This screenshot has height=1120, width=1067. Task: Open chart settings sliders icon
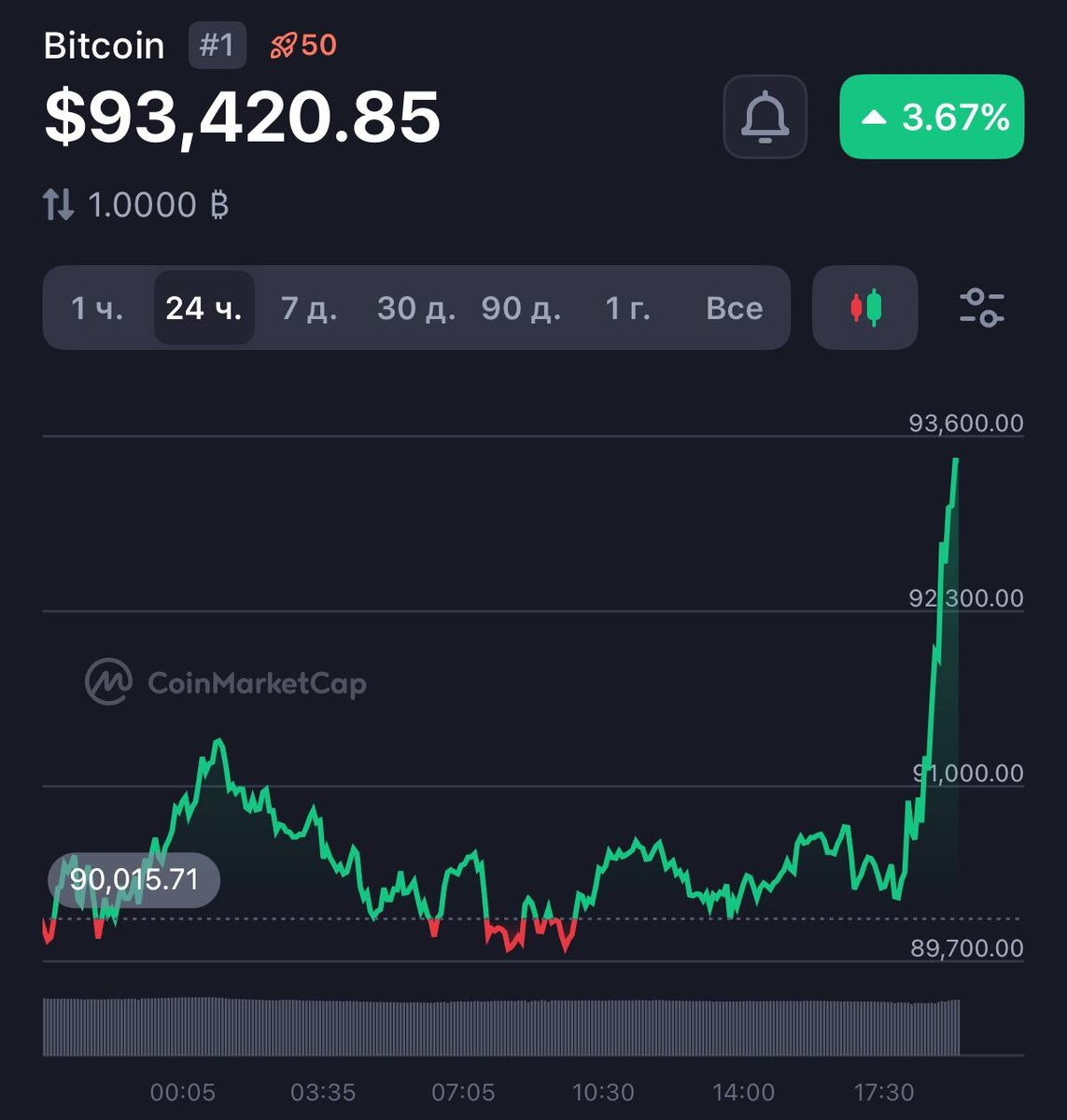981,308
